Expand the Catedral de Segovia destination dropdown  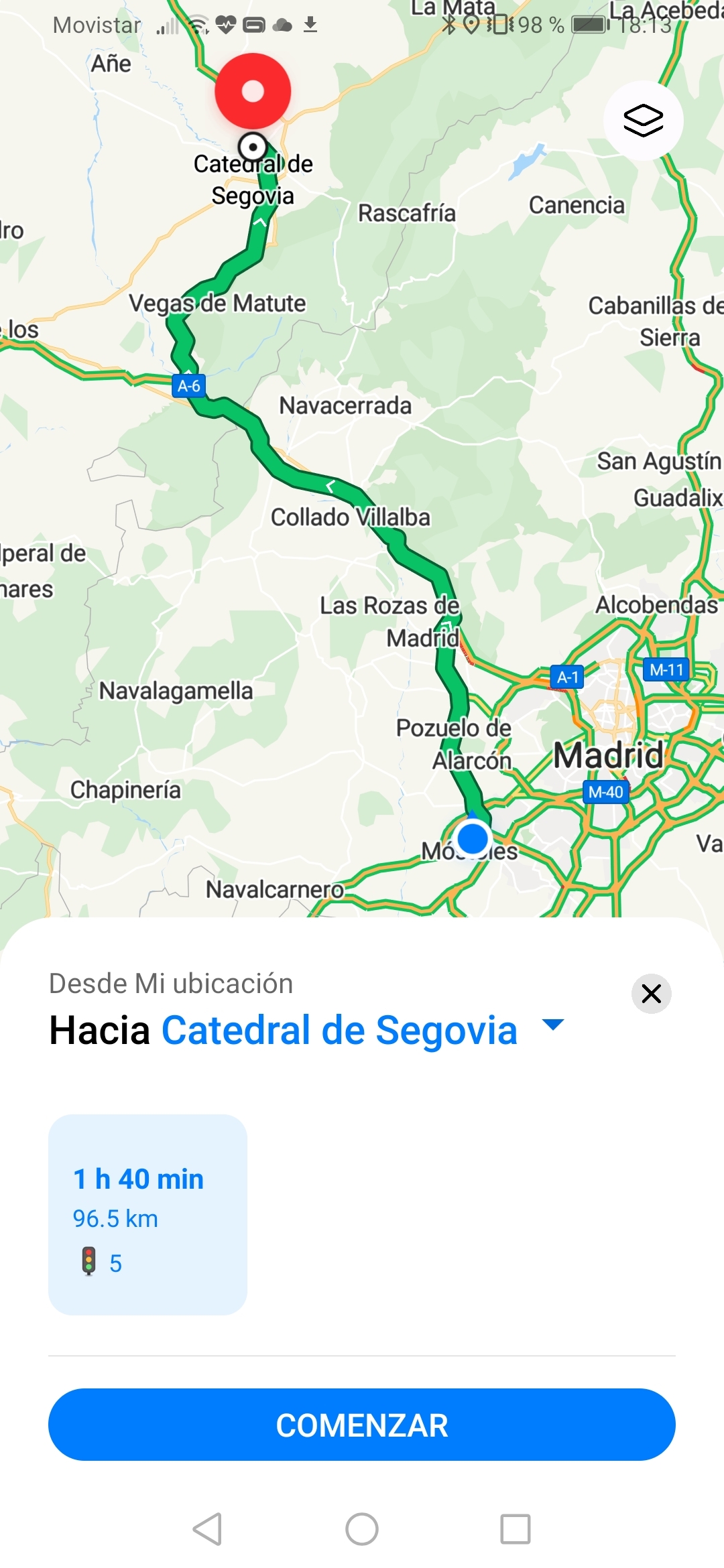pyautogui.click(x=553, y=1025)
